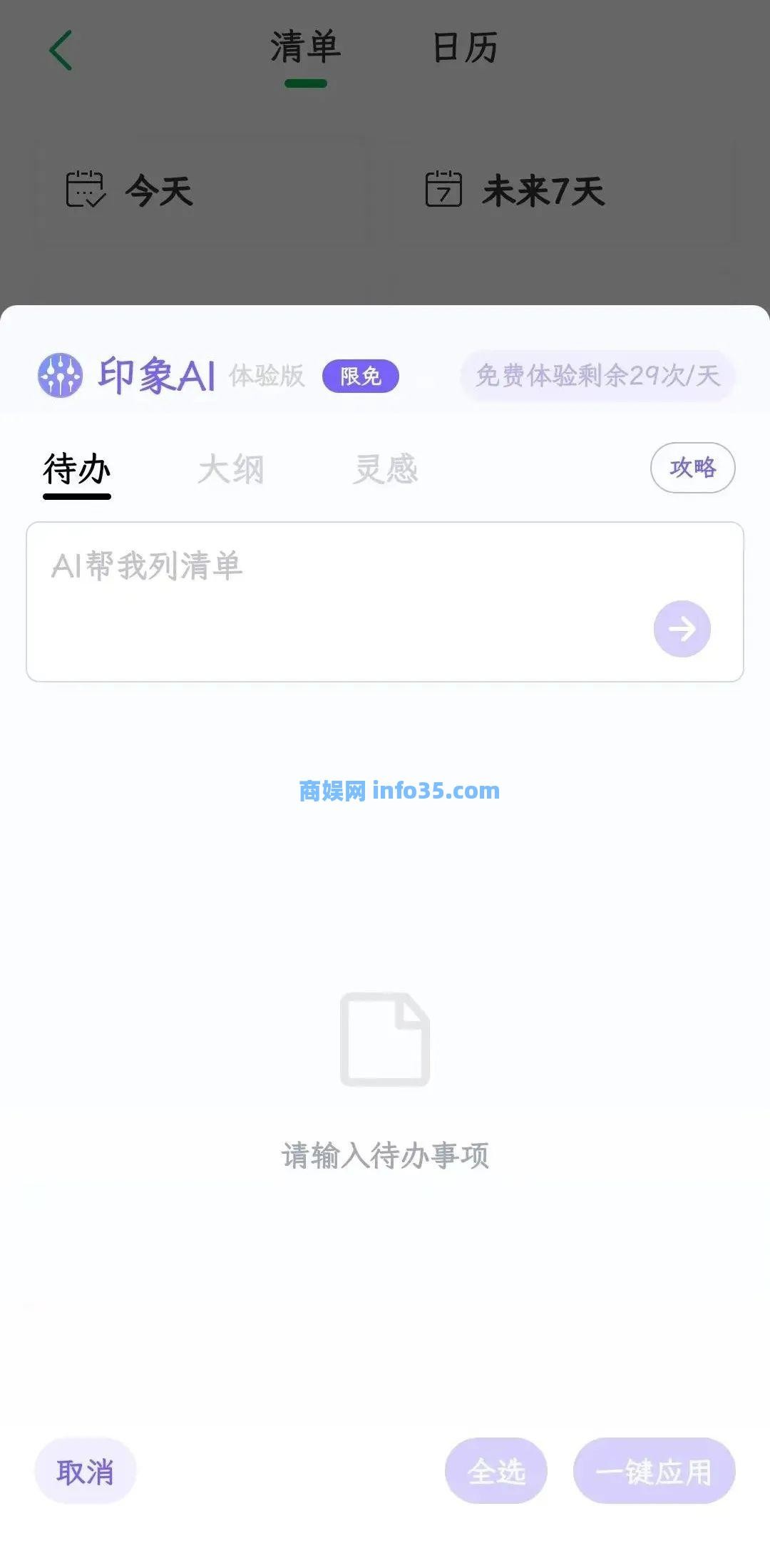Tap the 体验版 label beside 印象AI
This screenshot has height=1568, width=770.
click(268, 376)
